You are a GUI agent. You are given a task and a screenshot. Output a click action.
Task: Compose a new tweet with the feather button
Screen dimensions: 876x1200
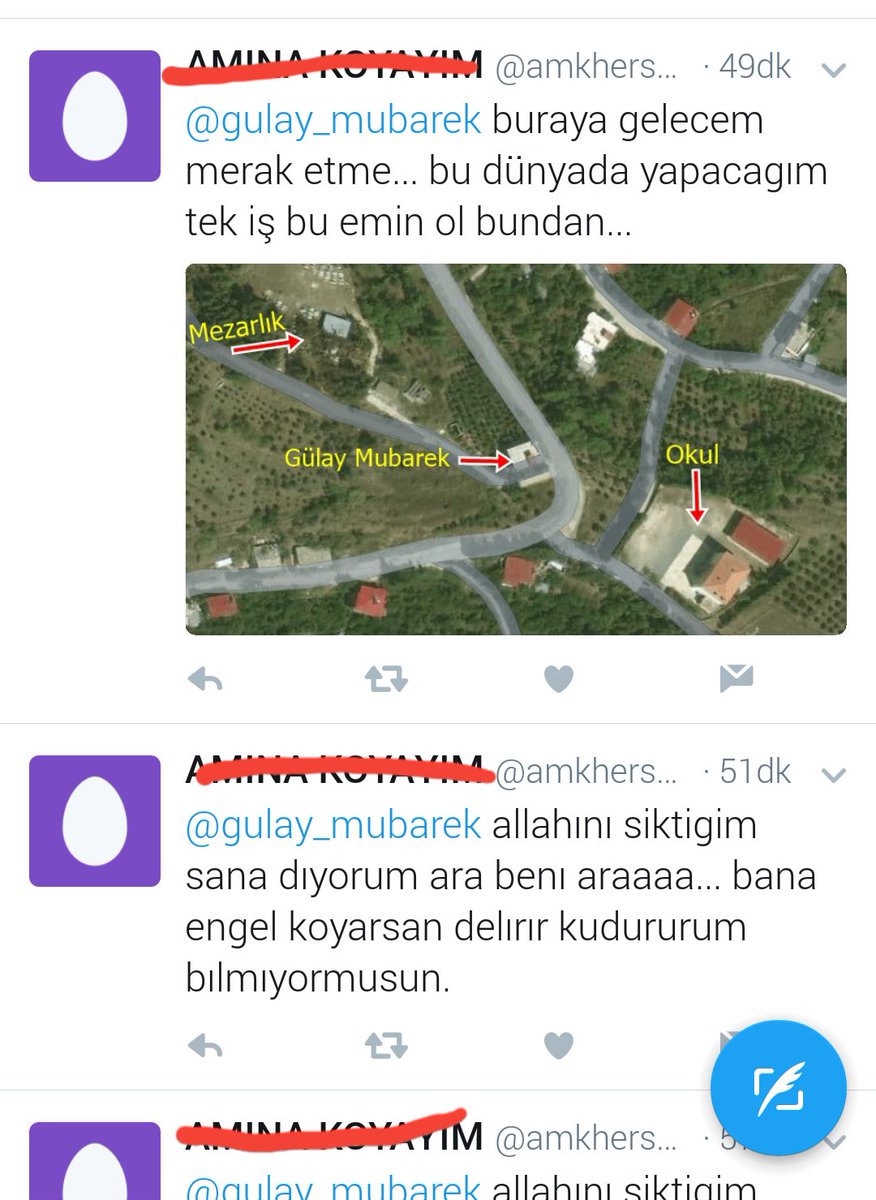click(x=778, y=1088)
